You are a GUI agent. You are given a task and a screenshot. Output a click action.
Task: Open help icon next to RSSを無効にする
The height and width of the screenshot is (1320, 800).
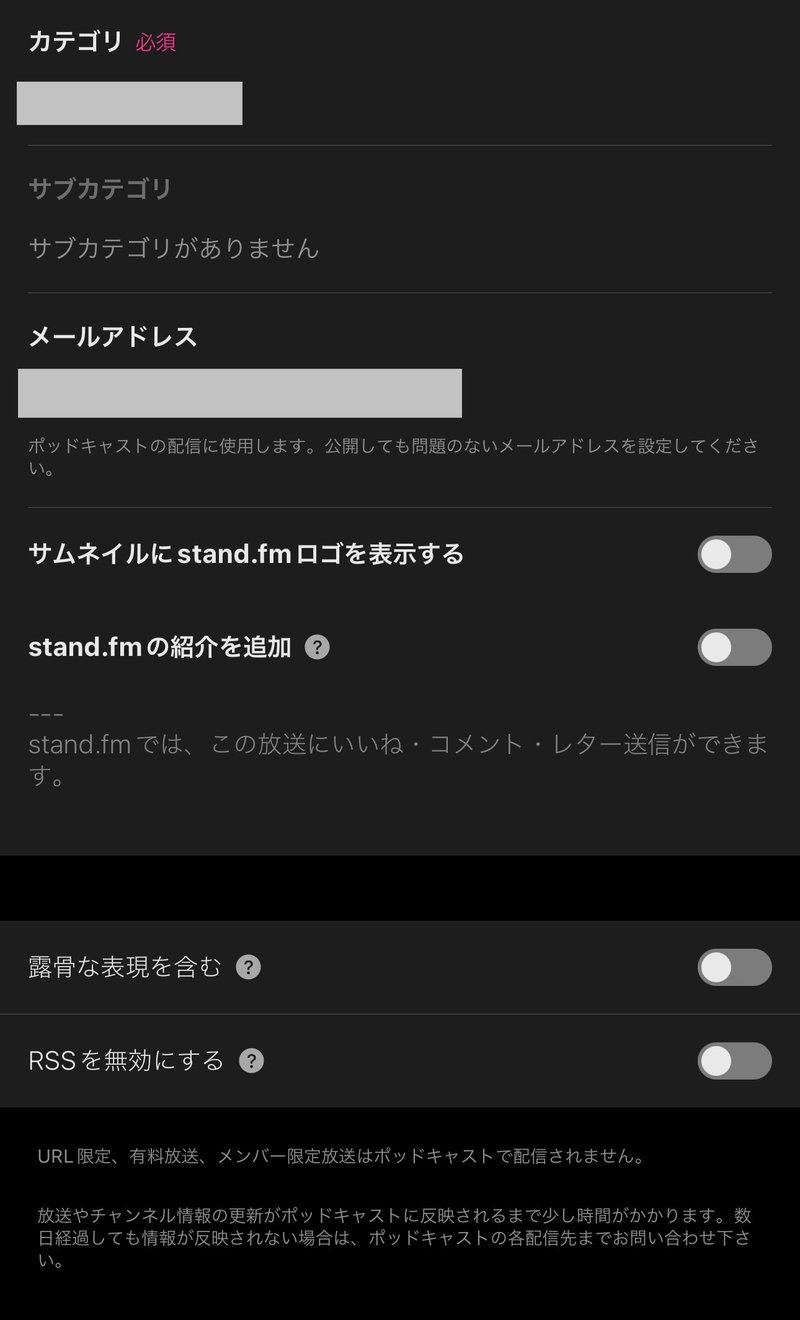pyautogui.click(x=252, y=1061)
